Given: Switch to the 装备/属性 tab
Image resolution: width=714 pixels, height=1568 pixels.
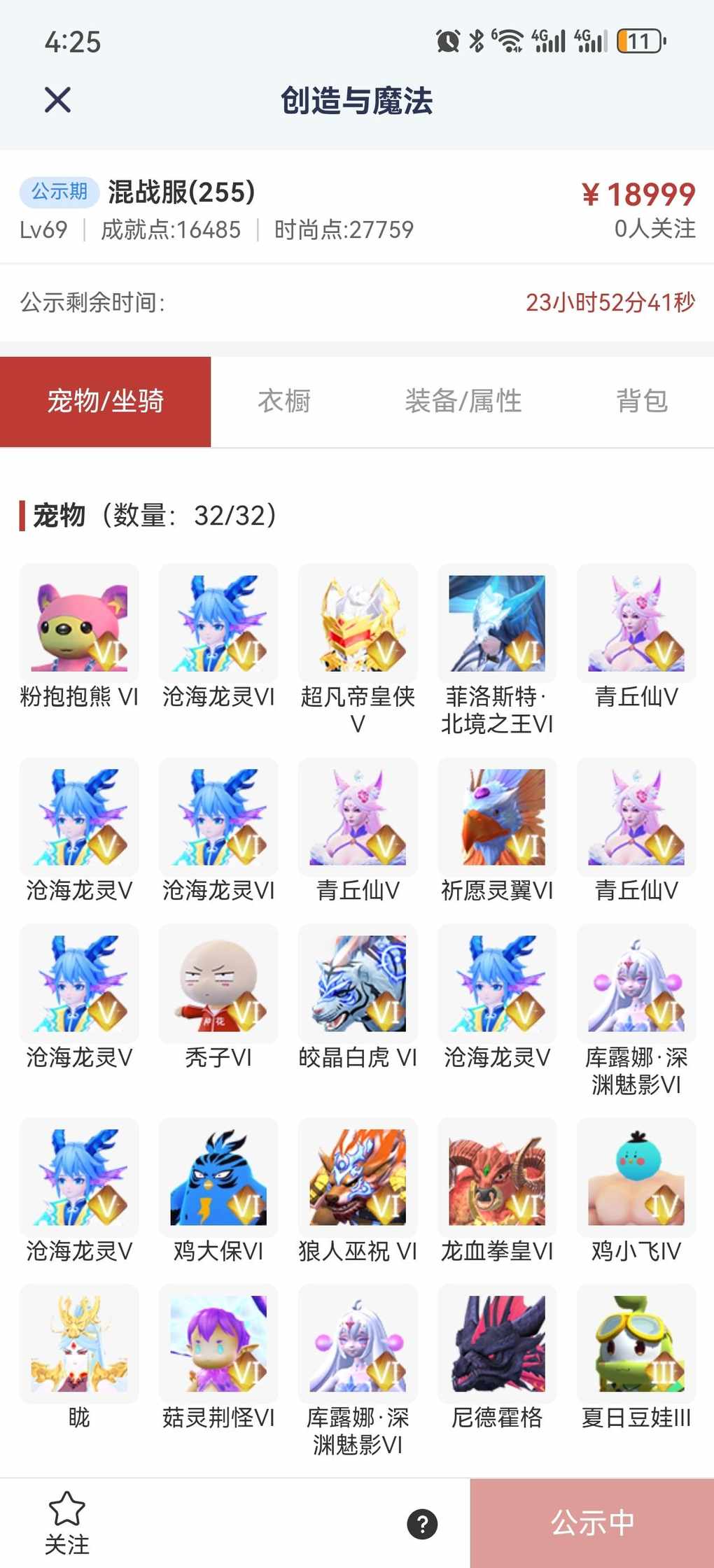Looking at the screenshot, I should (x=463, y=402).
